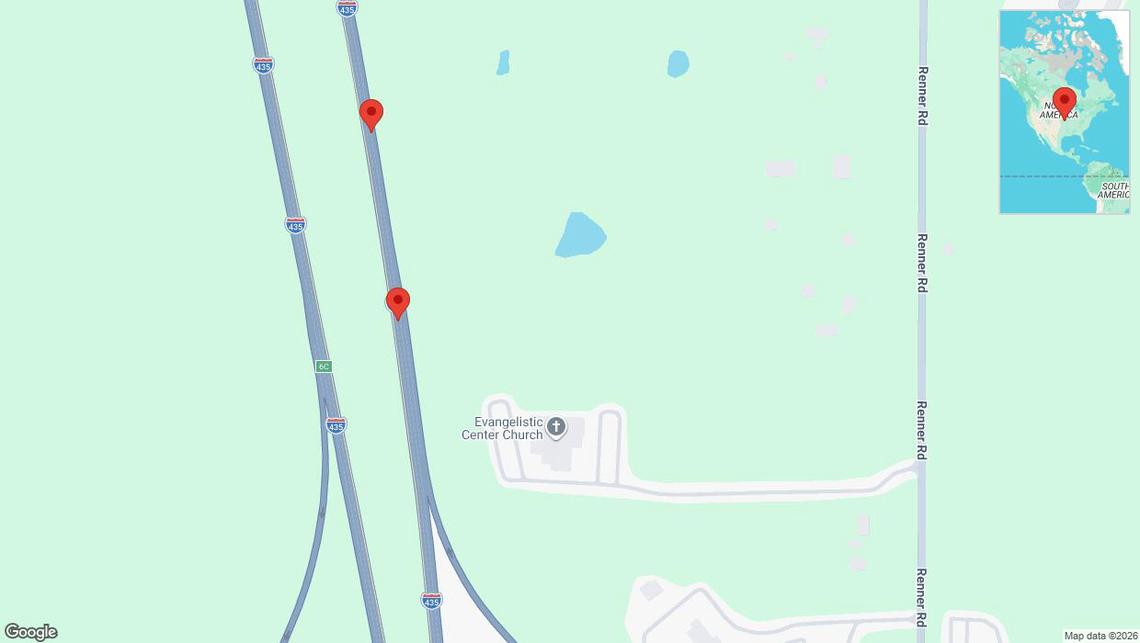Screen dimensions: 1140x643
Task: Select the red pin farthest from the church
Action: tap(371, 115)
